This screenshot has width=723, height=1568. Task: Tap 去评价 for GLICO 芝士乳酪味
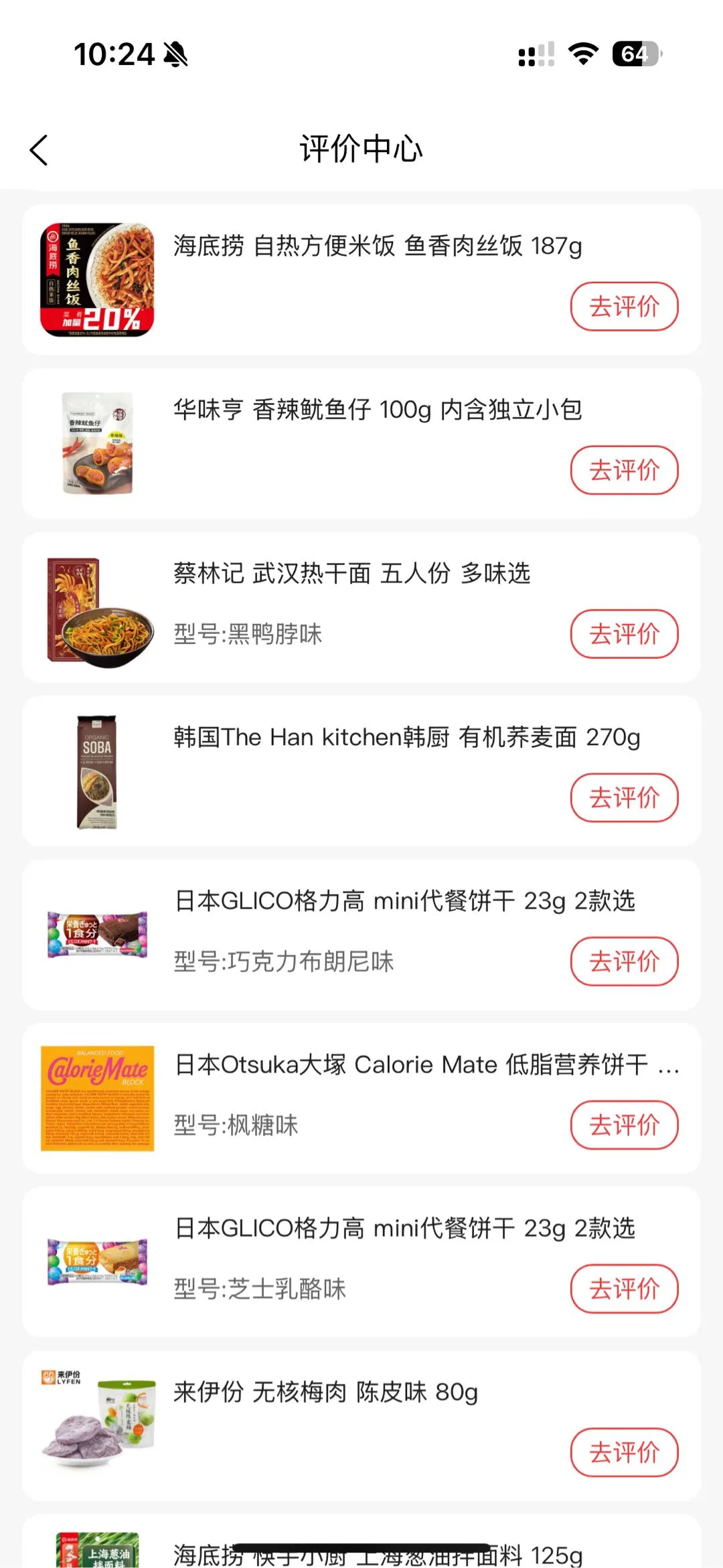624,1289
